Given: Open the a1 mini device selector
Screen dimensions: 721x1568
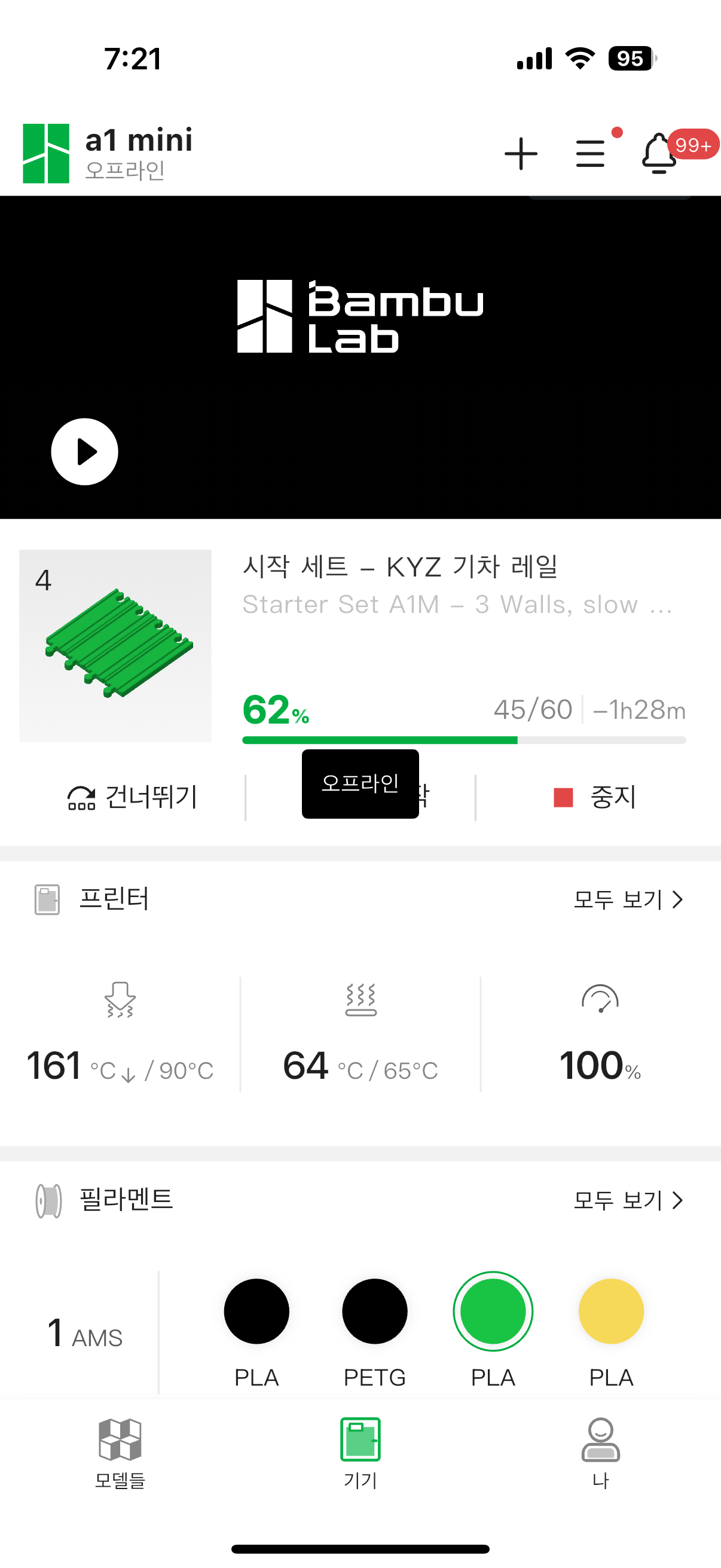Looking at the screenshot, I should (x=139, y=152).
